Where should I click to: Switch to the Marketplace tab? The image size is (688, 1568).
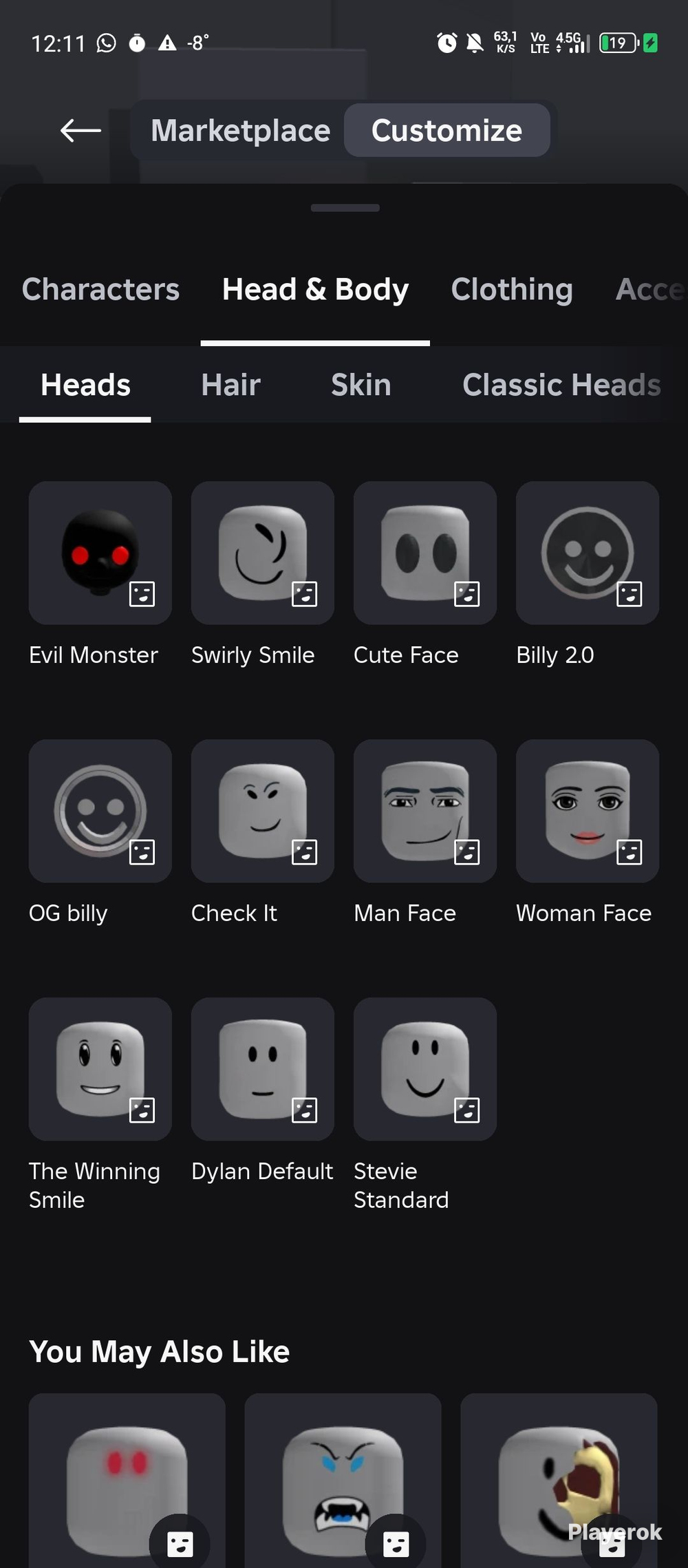[240, 130]
